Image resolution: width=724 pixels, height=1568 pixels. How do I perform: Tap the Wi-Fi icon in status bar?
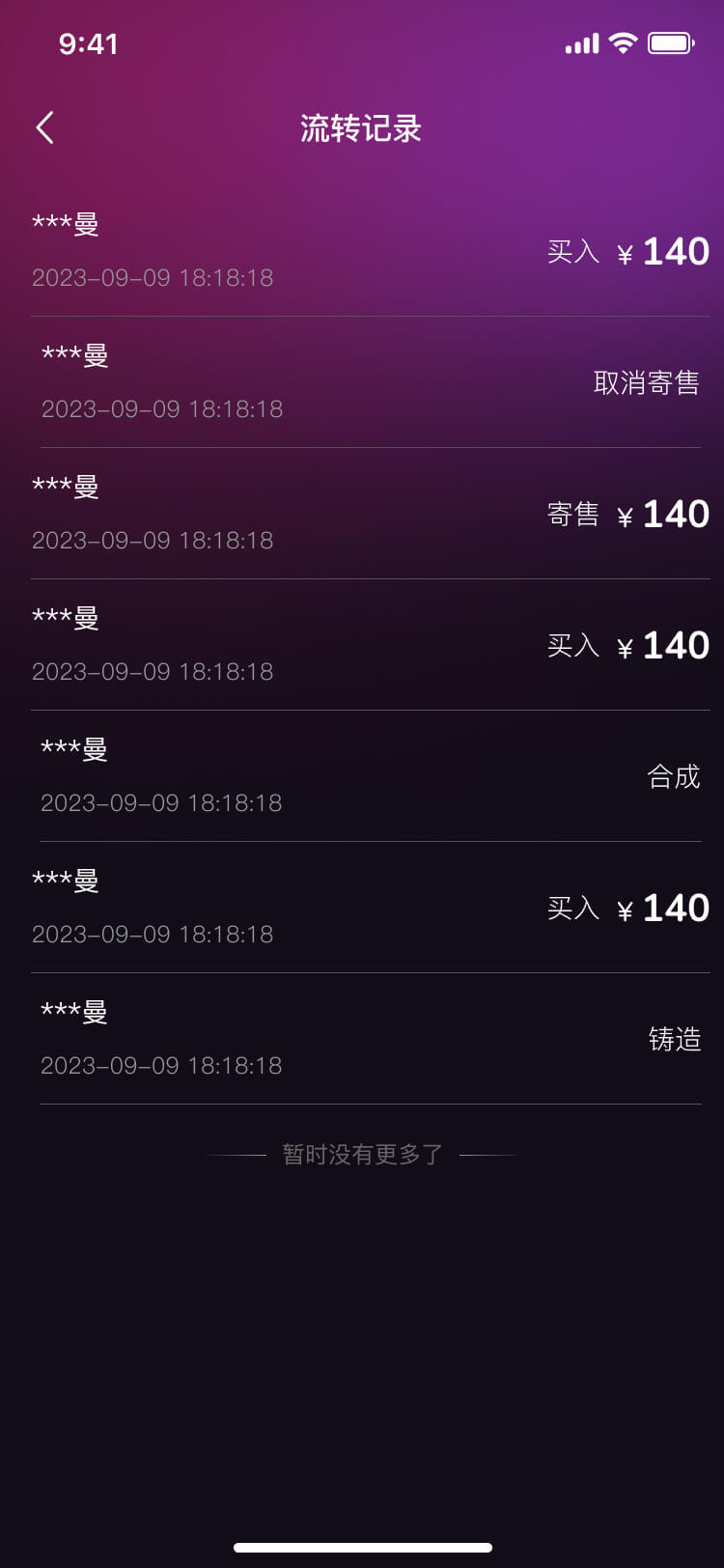coord(624,42)
